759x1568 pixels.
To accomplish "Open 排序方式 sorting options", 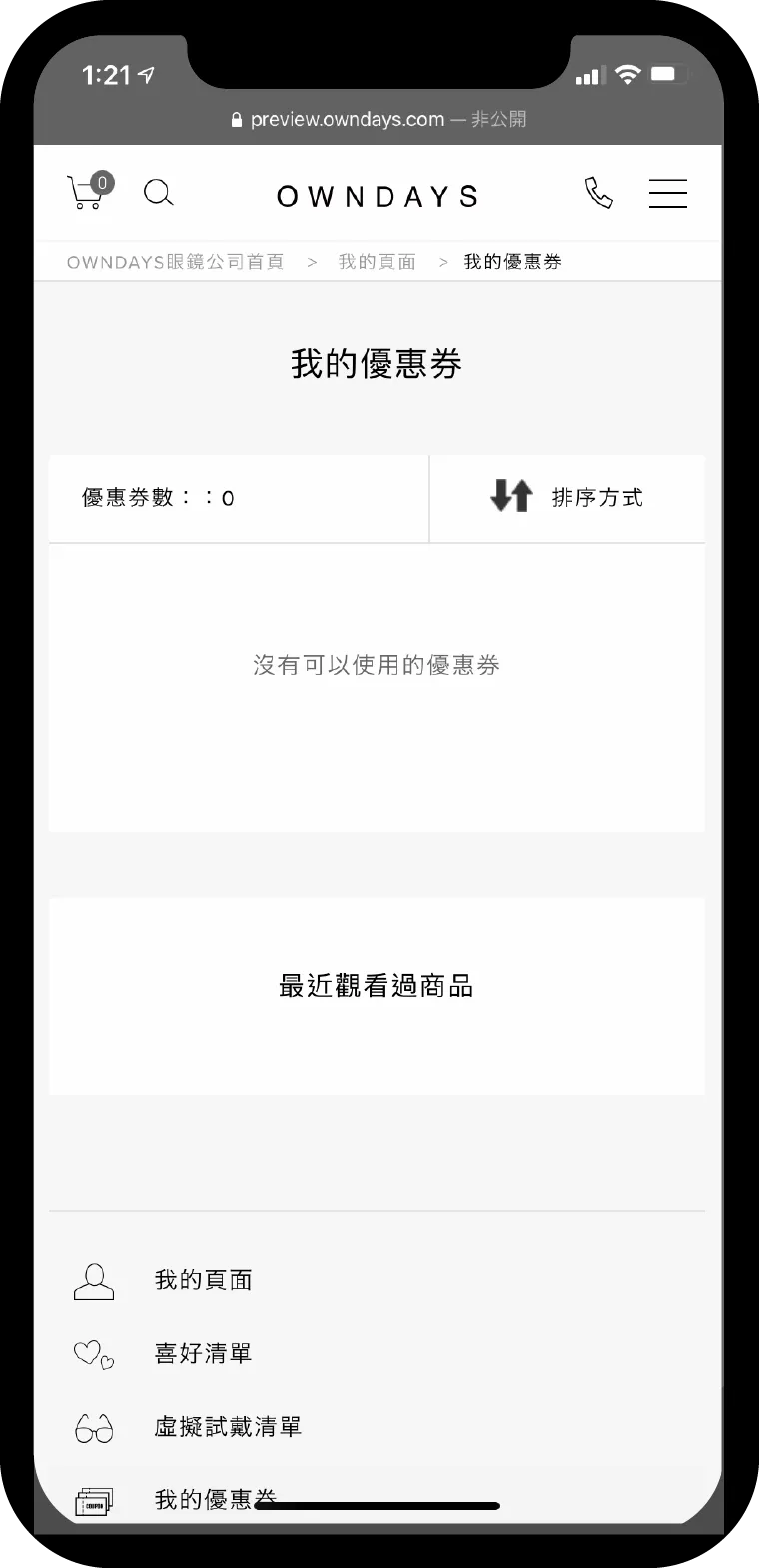I will [567, 497].
